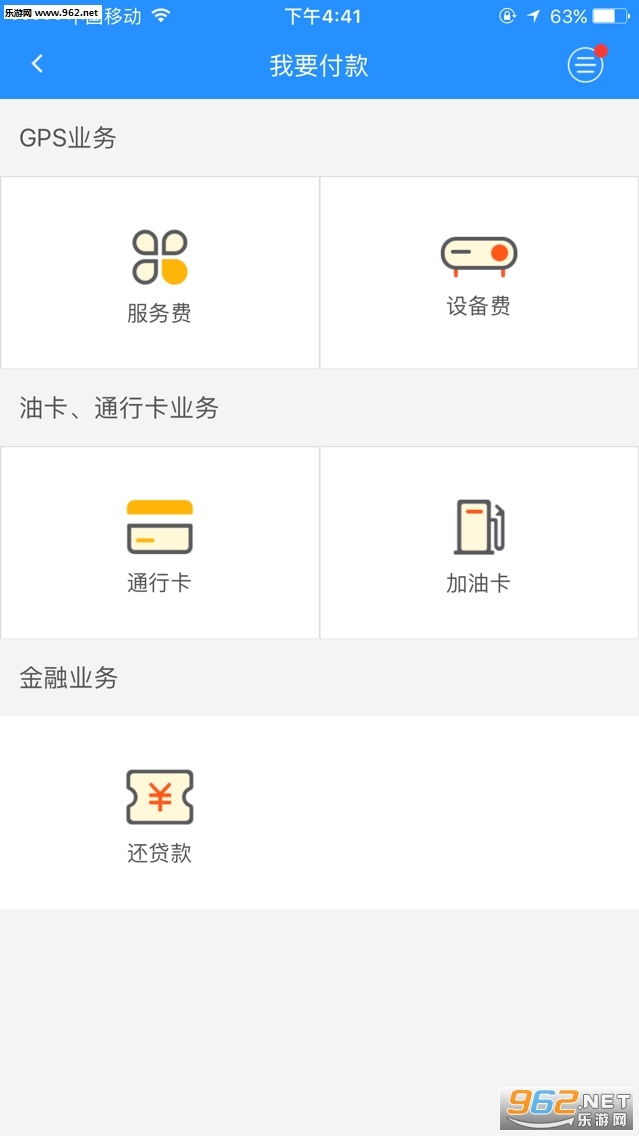Open the menu icon with red dot
639x1136 pixels.
[586, 65]
